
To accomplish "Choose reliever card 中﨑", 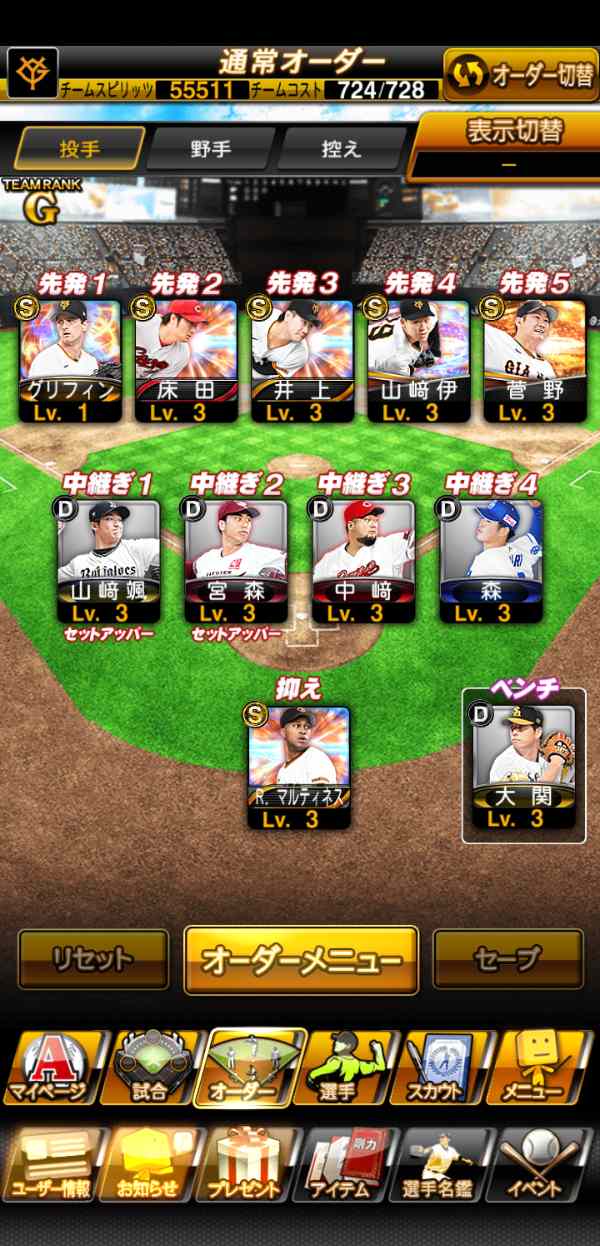I will 364,561.
